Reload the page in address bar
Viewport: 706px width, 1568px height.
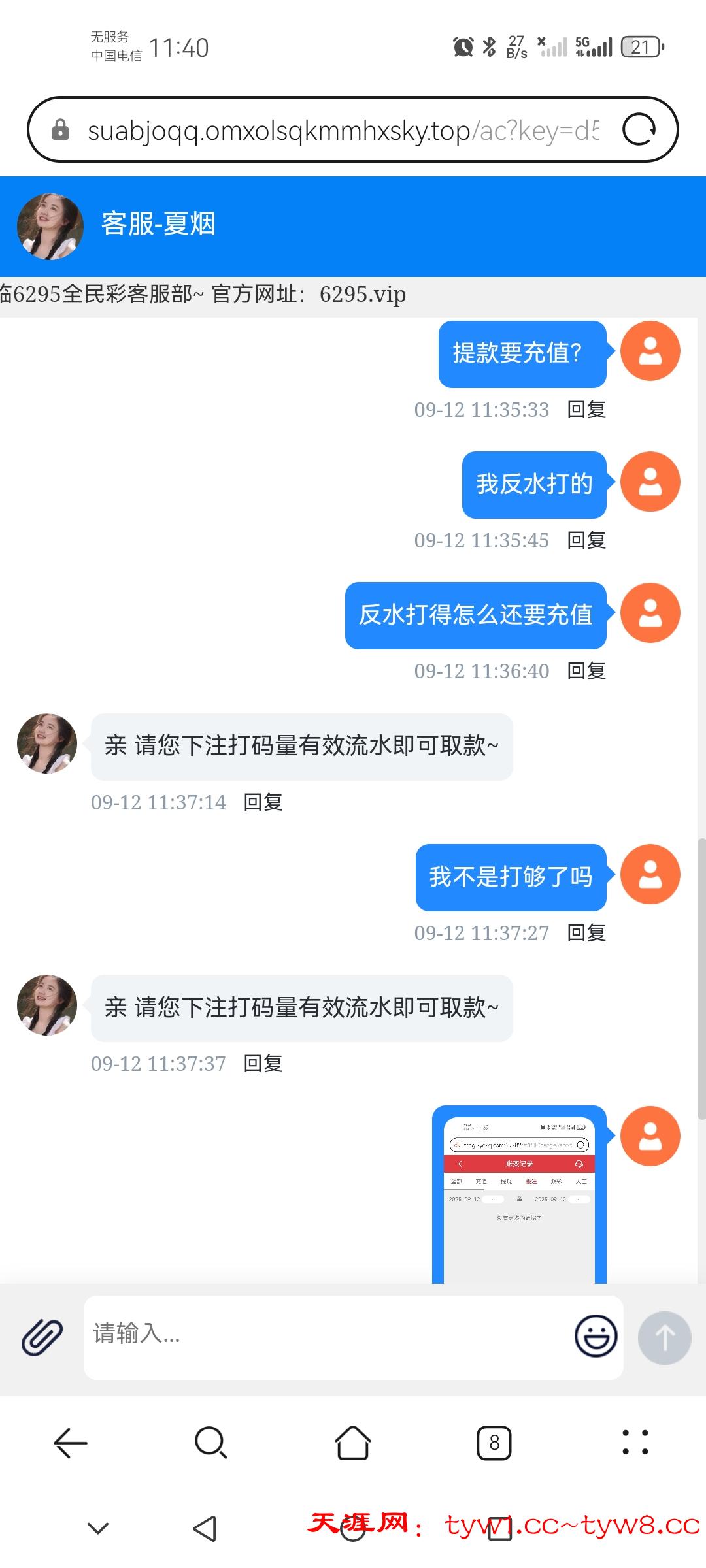click(639, 129)
